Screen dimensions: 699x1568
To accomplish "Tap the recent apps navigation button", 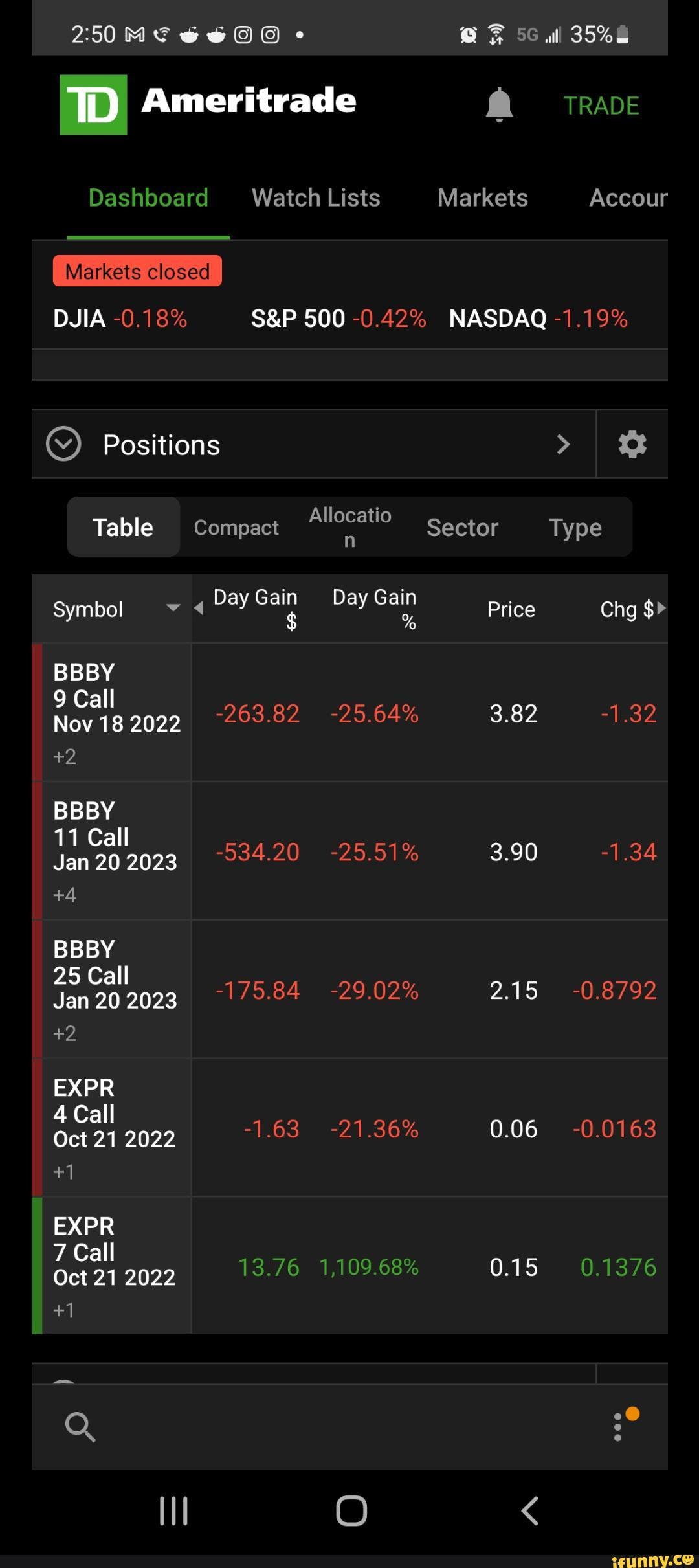I will tap(173, 1510).
